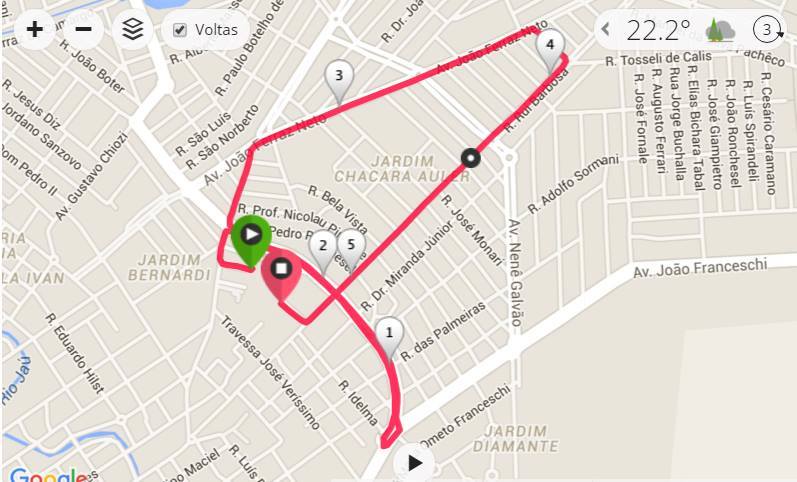797x482 pixels.
Task: Tap the green start pin
Action: click(249, 236)
